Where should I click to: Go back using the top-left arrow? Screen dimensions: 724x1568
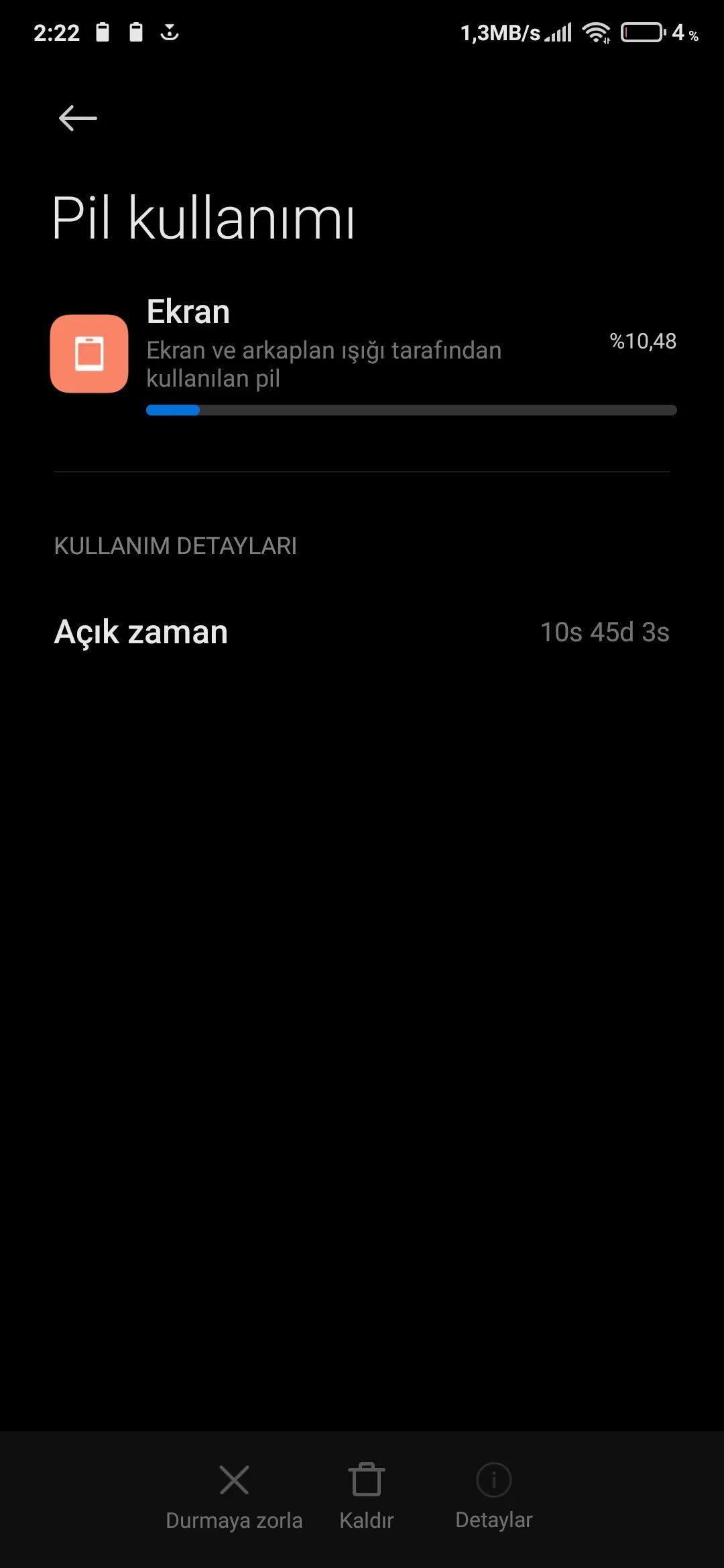click(78, 119)
